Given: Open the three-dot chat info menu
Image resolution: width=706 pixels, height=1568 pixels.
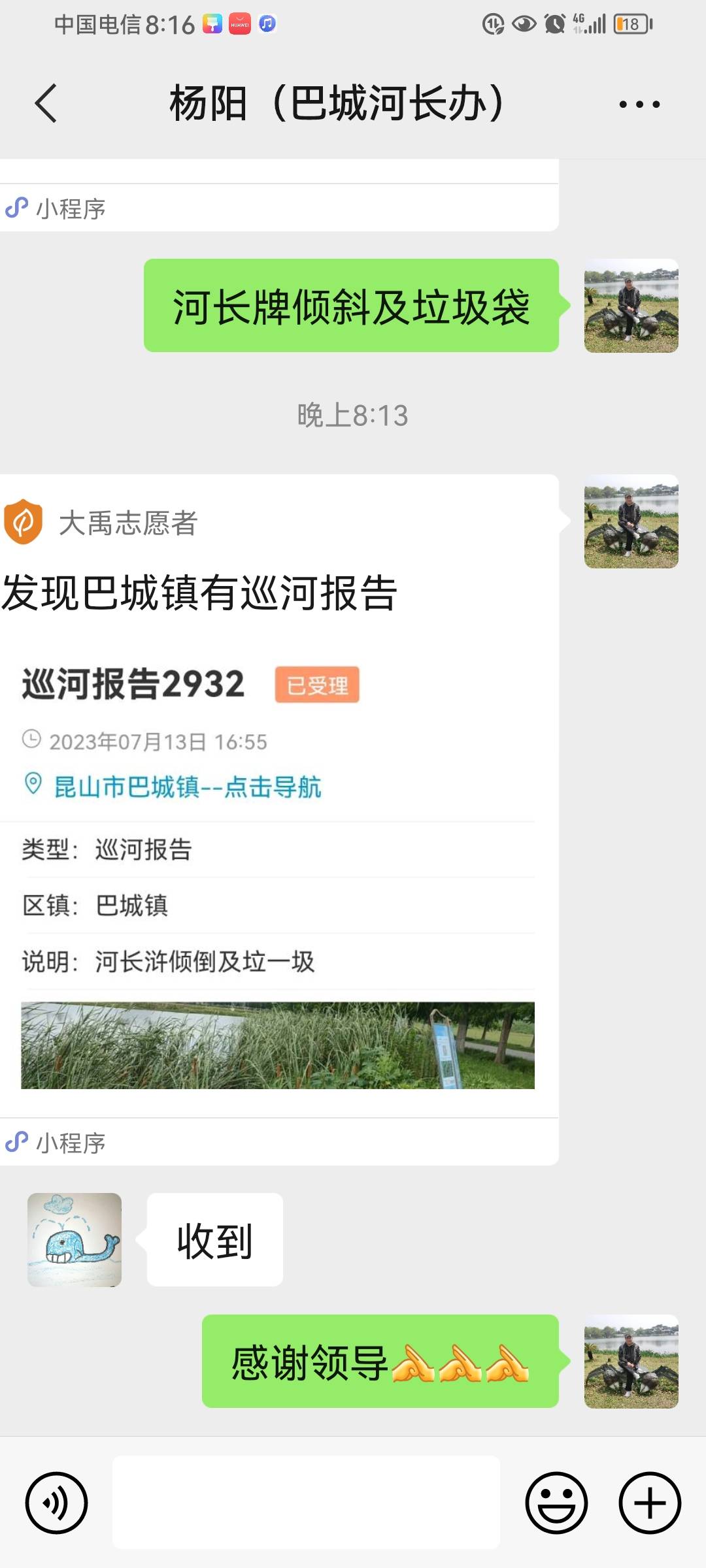Looking at the screenshot, I should 639,104.
